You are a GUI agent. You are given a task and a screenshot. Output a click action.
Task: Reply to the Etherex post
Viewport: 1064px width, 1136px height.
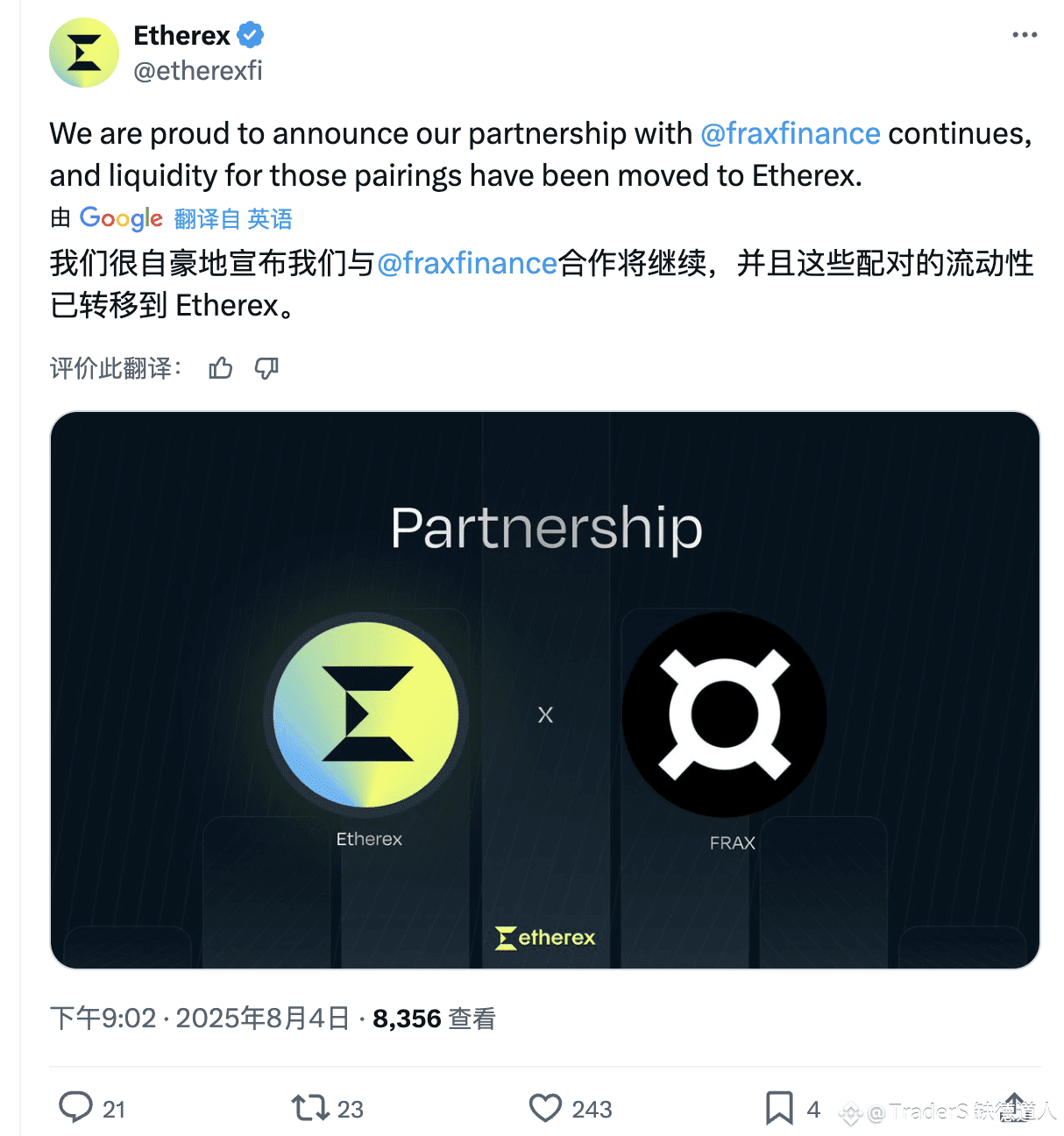click(76, 1108)
